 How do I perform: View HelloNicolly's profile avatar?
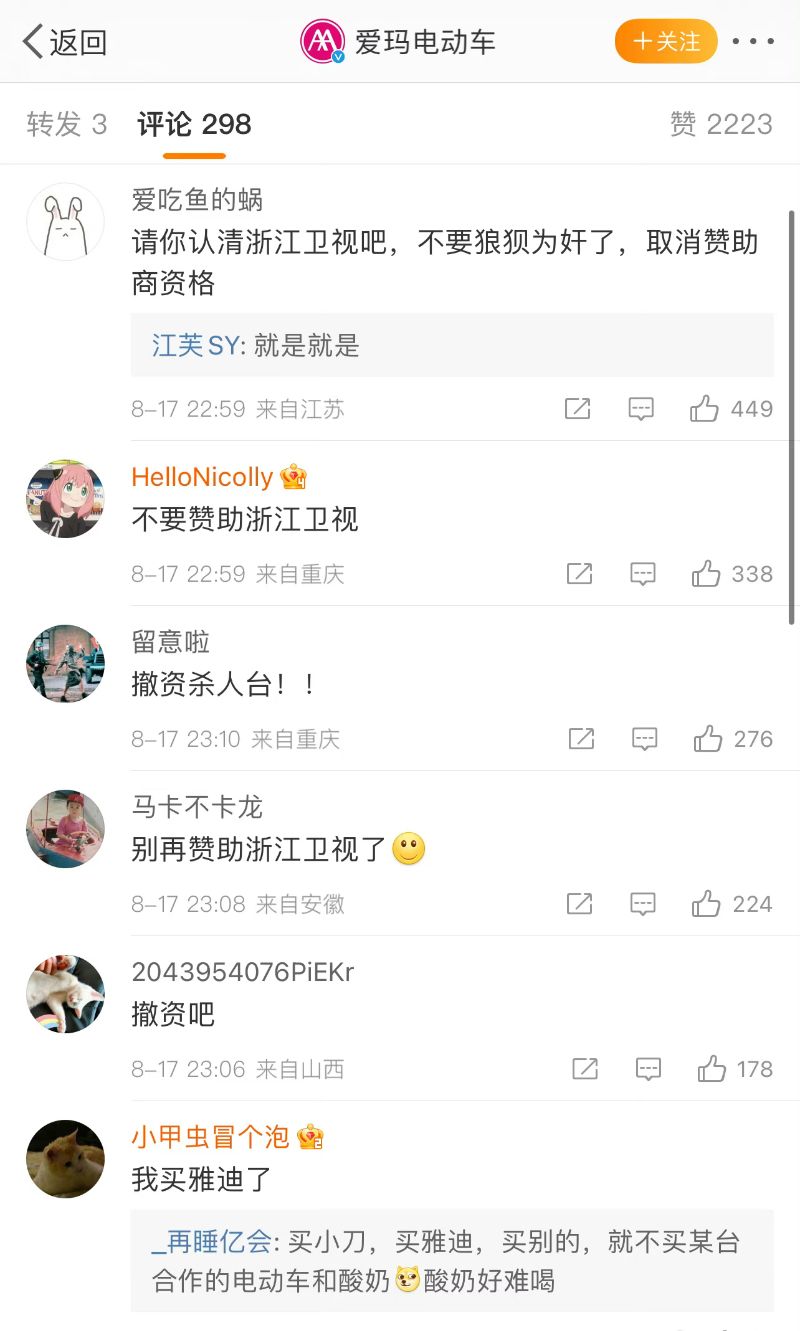pos(65,499)
